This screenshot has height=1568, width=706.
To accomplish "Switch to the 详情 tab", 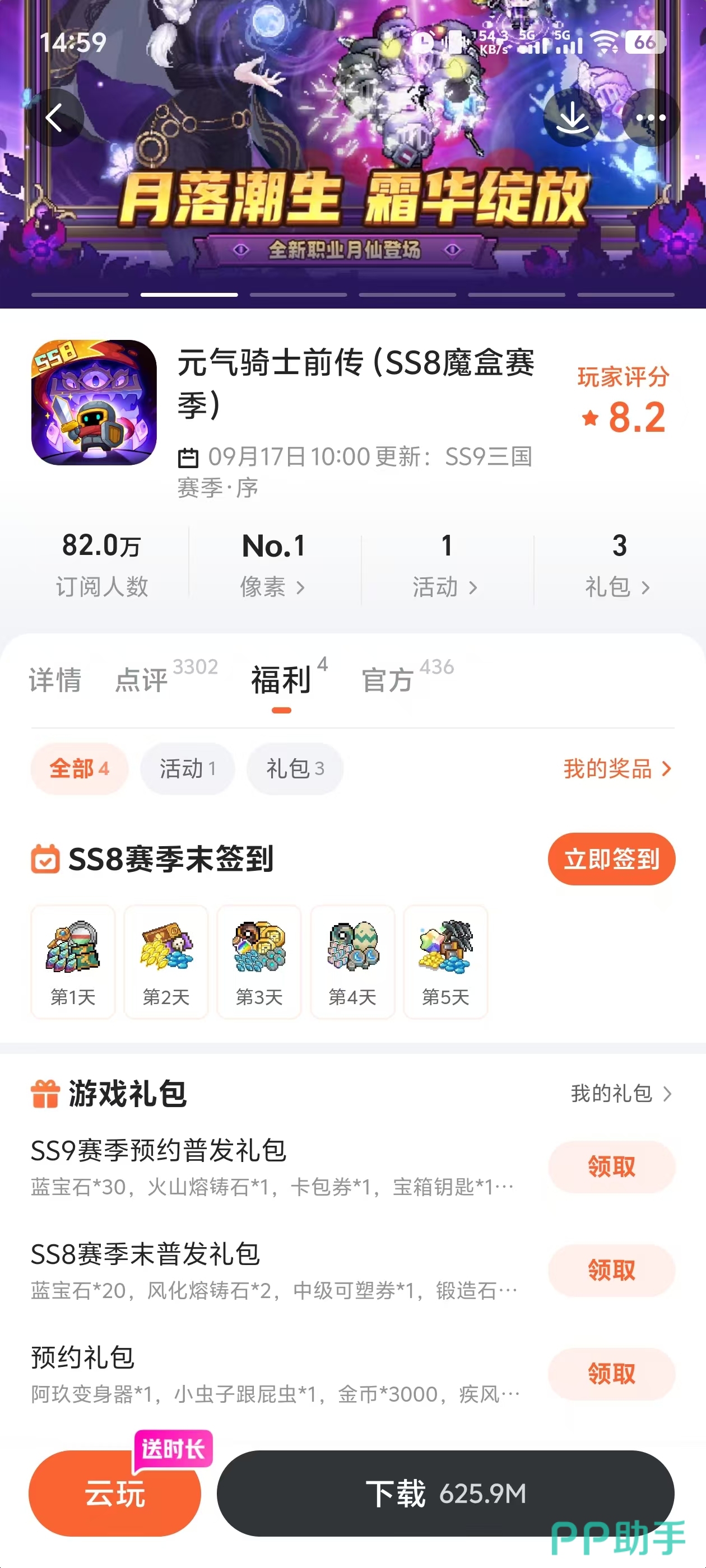I will (55, 680).
